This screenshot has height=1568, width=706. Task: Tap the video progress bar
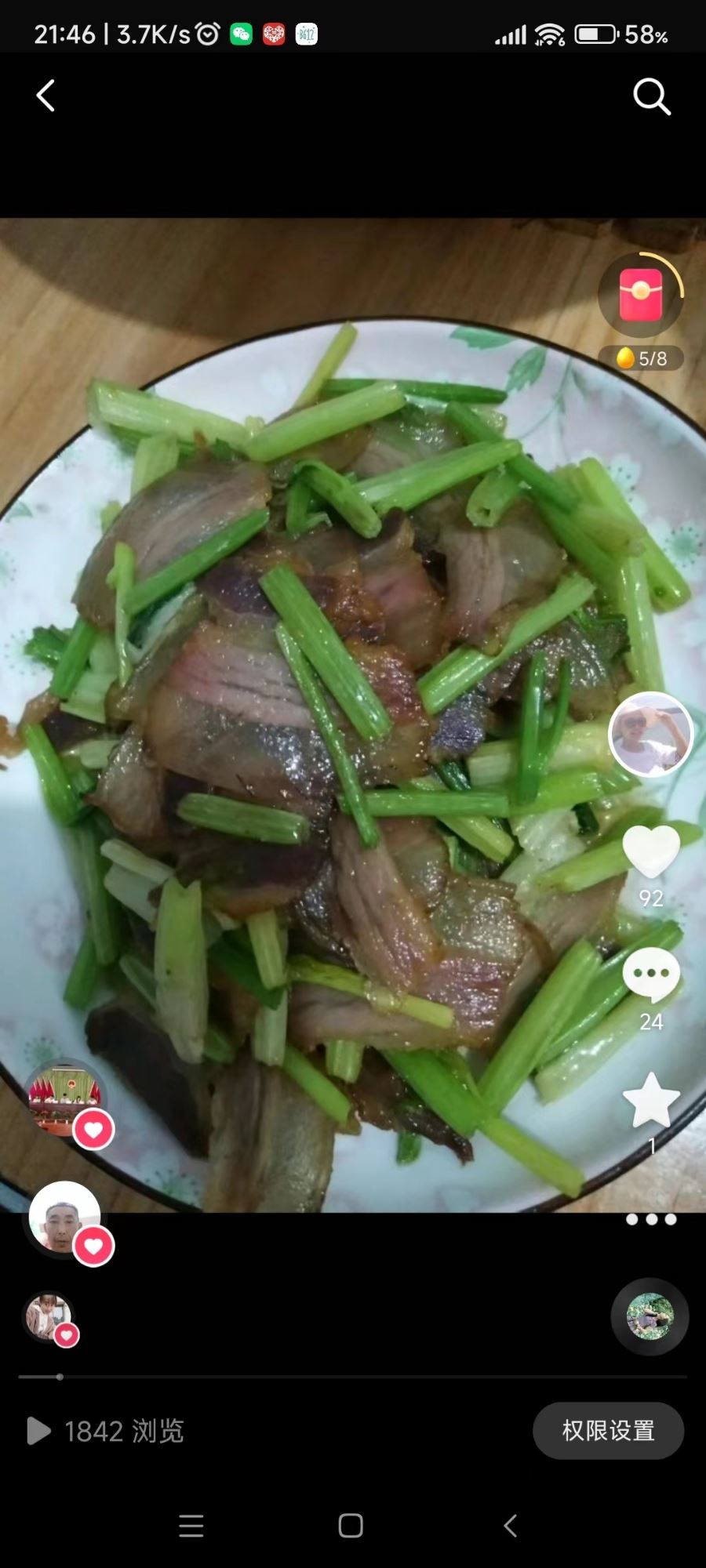353,1377
